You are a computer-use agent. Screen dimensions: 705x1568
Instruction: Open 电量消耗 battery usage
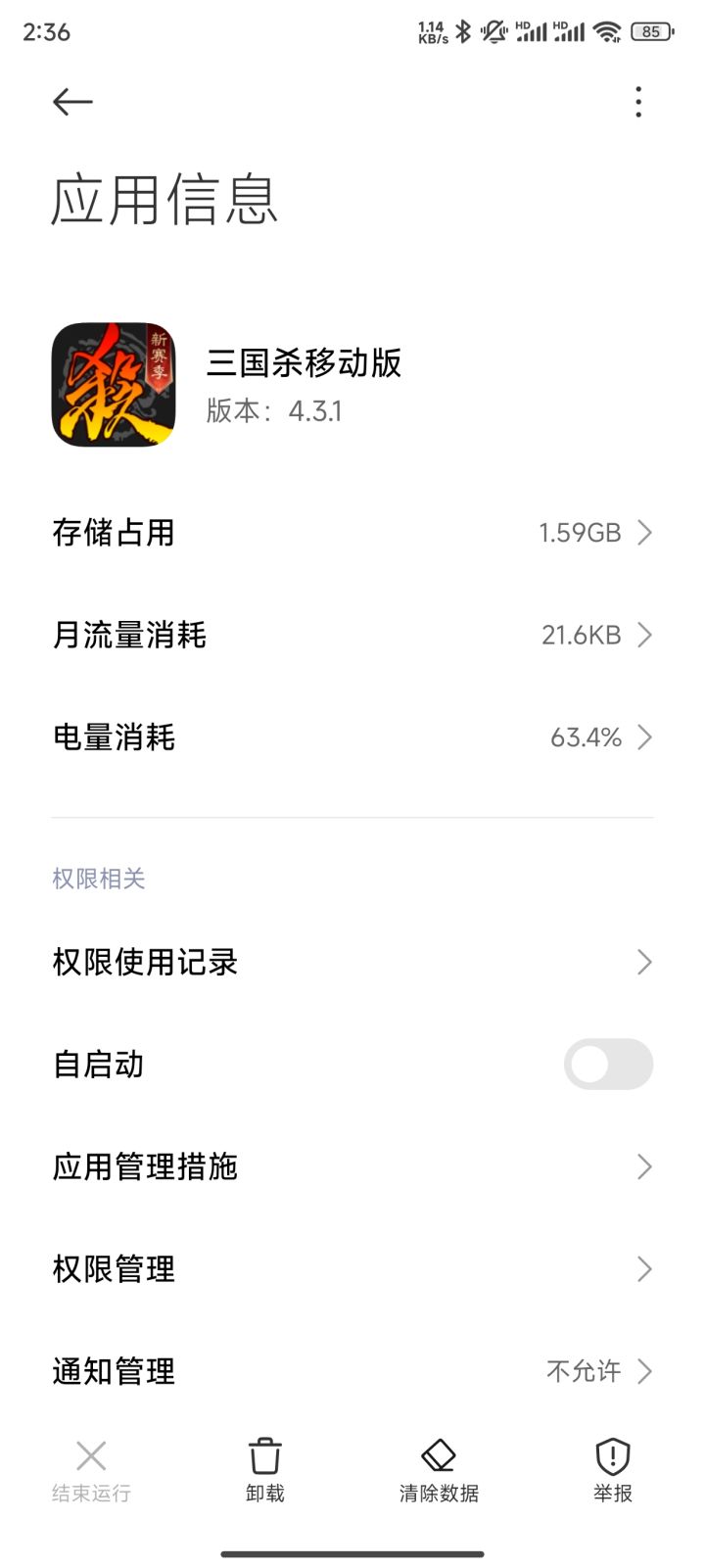coord(352,737)
